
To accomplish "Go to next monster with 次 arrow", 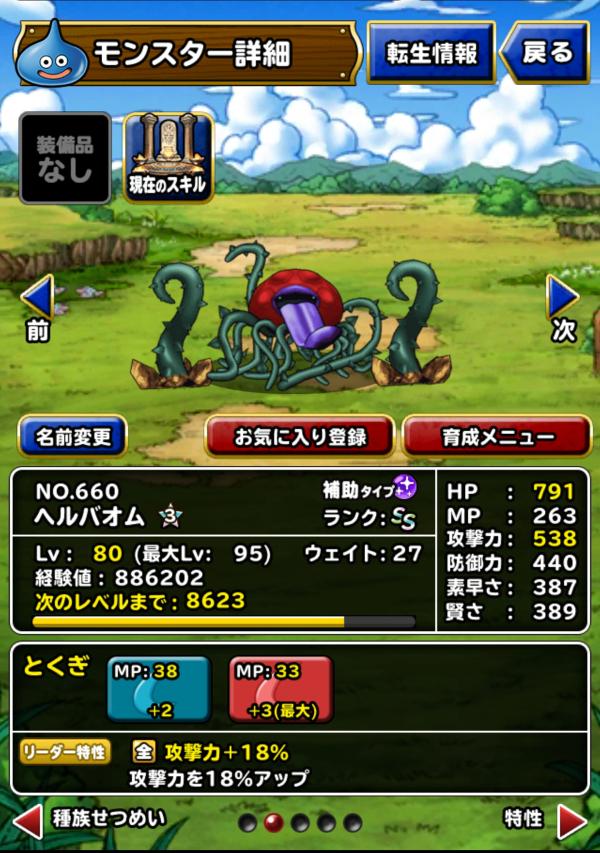I will click(x=563, y=305).
